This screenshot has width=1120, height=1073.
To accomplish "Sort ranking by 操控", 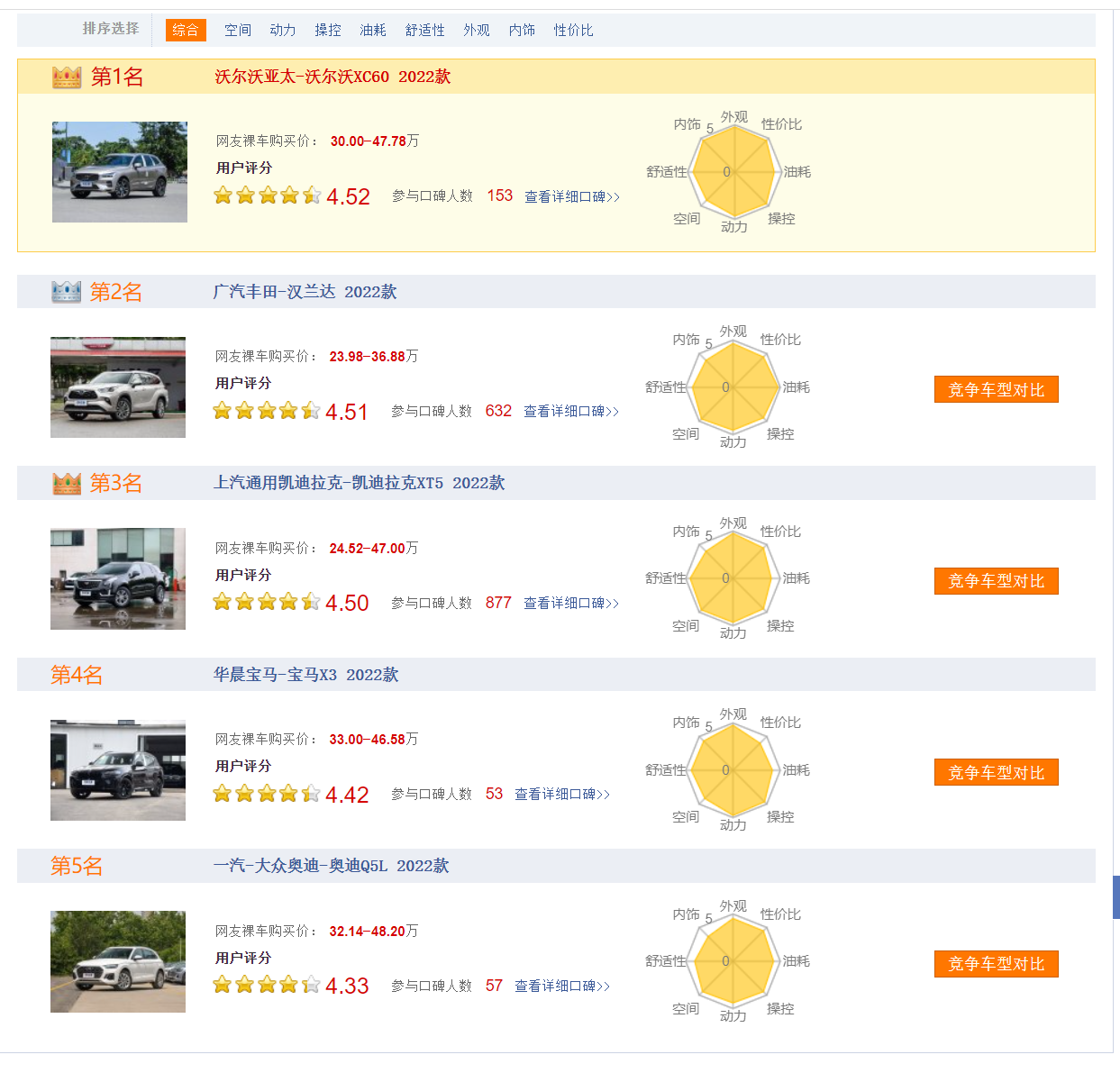I will pos(328,31).
